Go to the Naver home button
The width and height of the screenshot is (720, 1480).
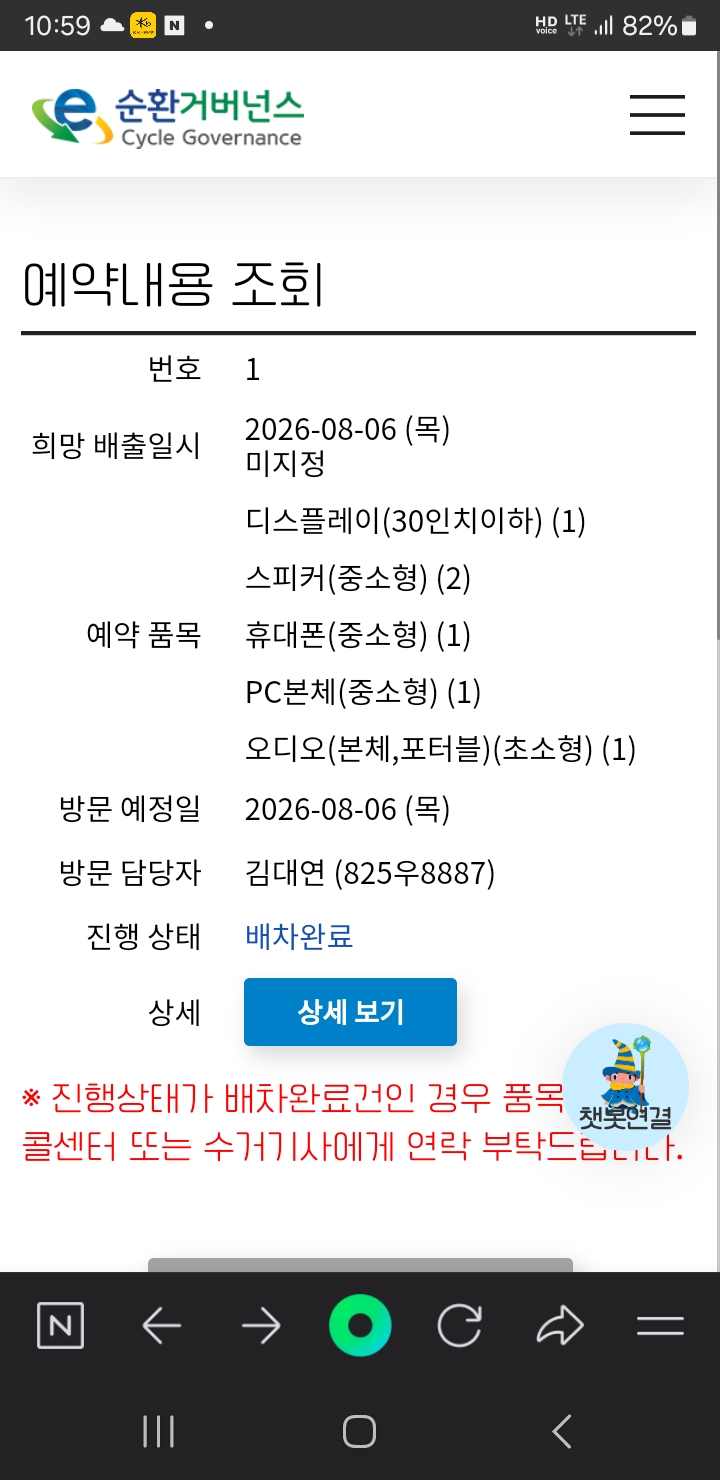click(x=60, y=1327)
